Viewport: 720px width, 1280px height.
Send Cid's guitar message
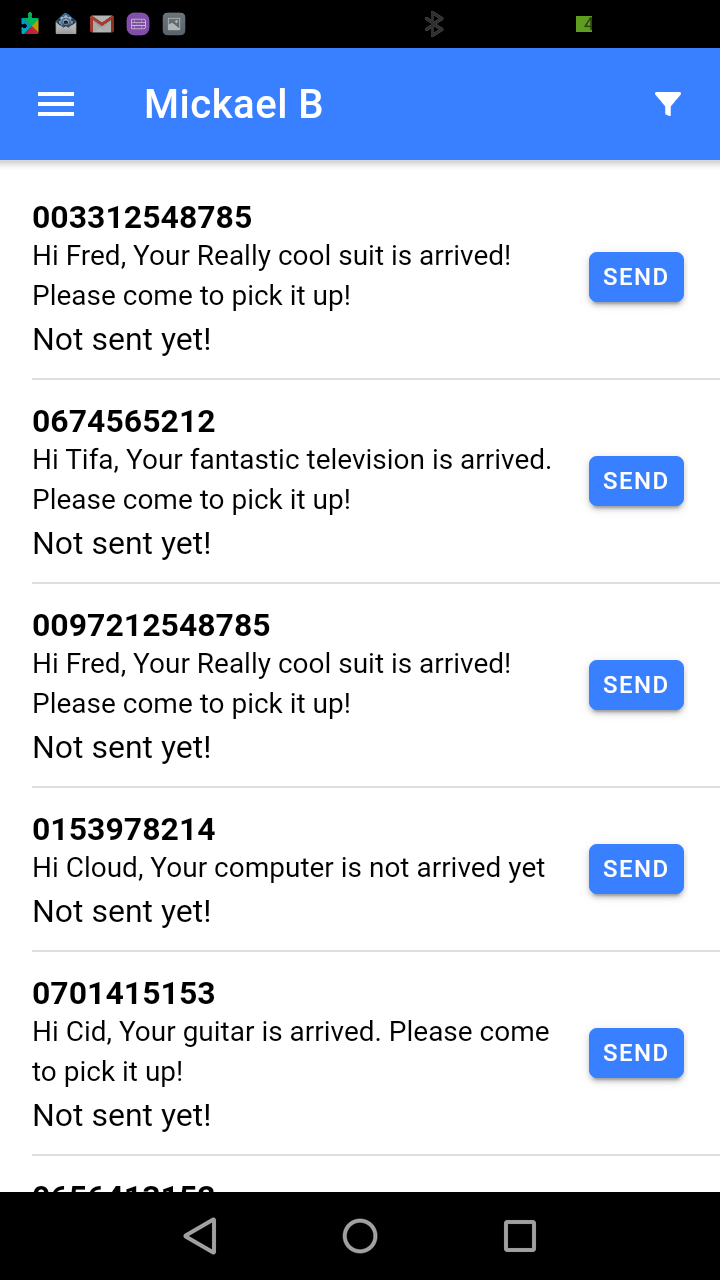636,1053
